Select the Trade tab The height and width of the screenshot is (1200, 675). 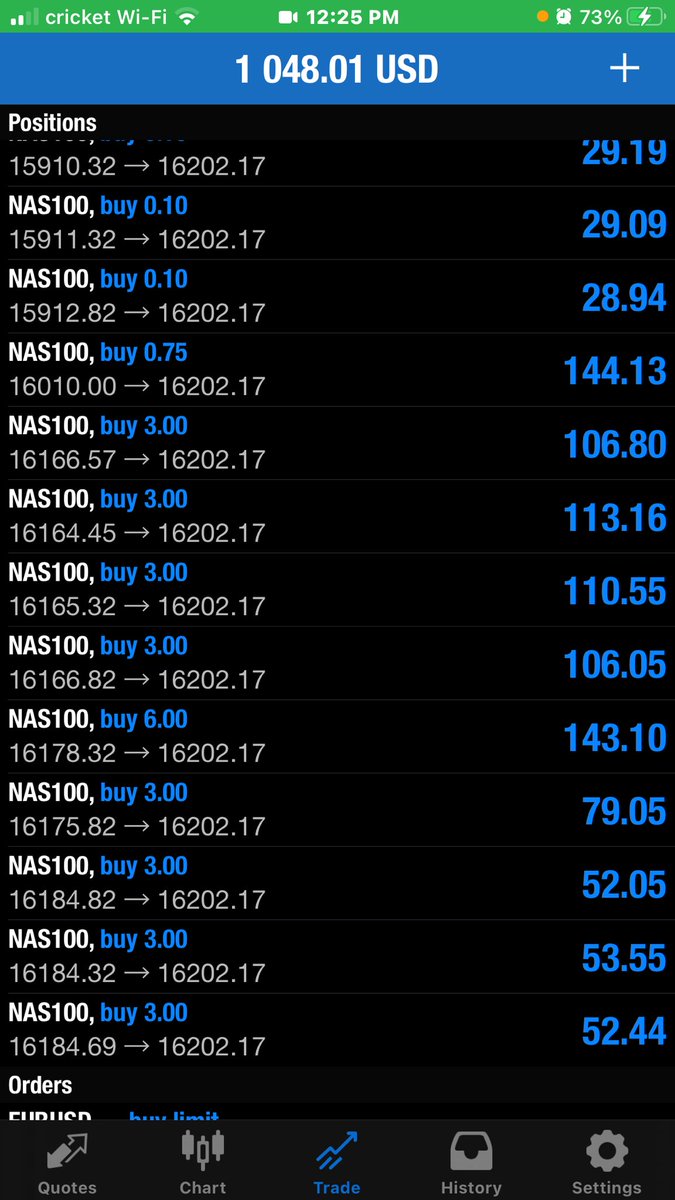pos(337,1160)
